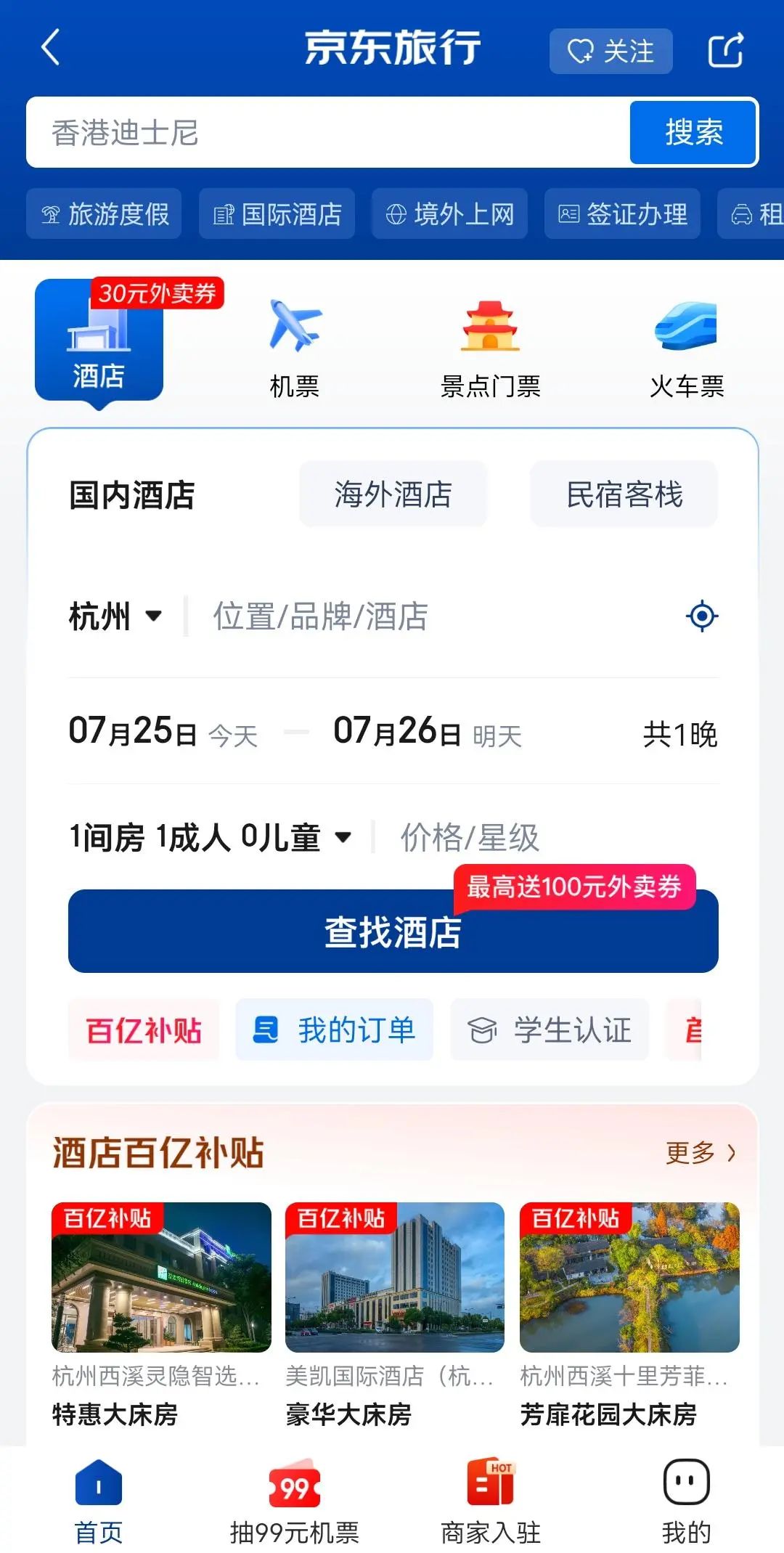Open the 签证办理 chip

622,214
